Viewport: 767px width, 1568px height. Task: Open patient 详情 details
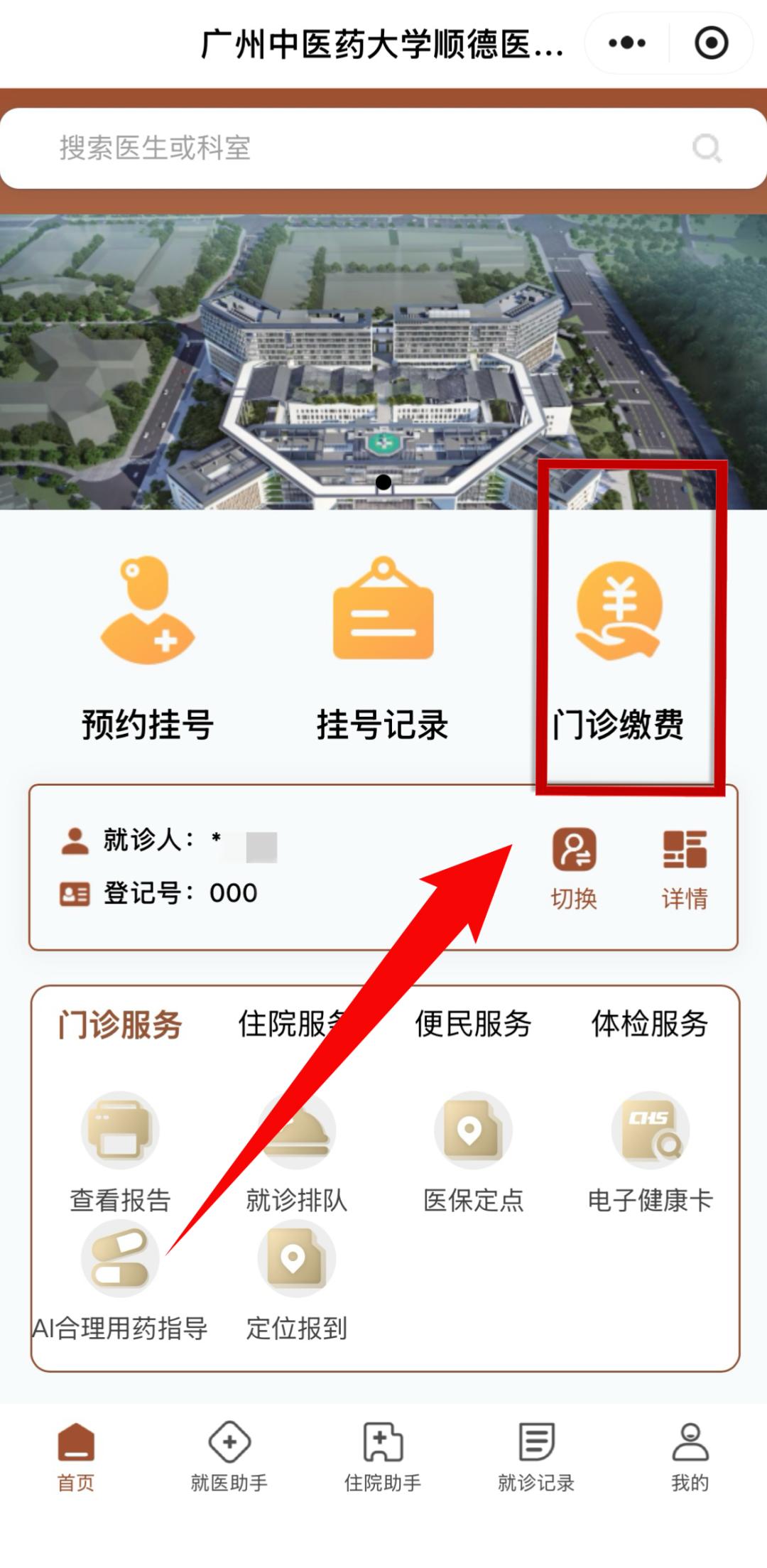(x=685, y=868)
